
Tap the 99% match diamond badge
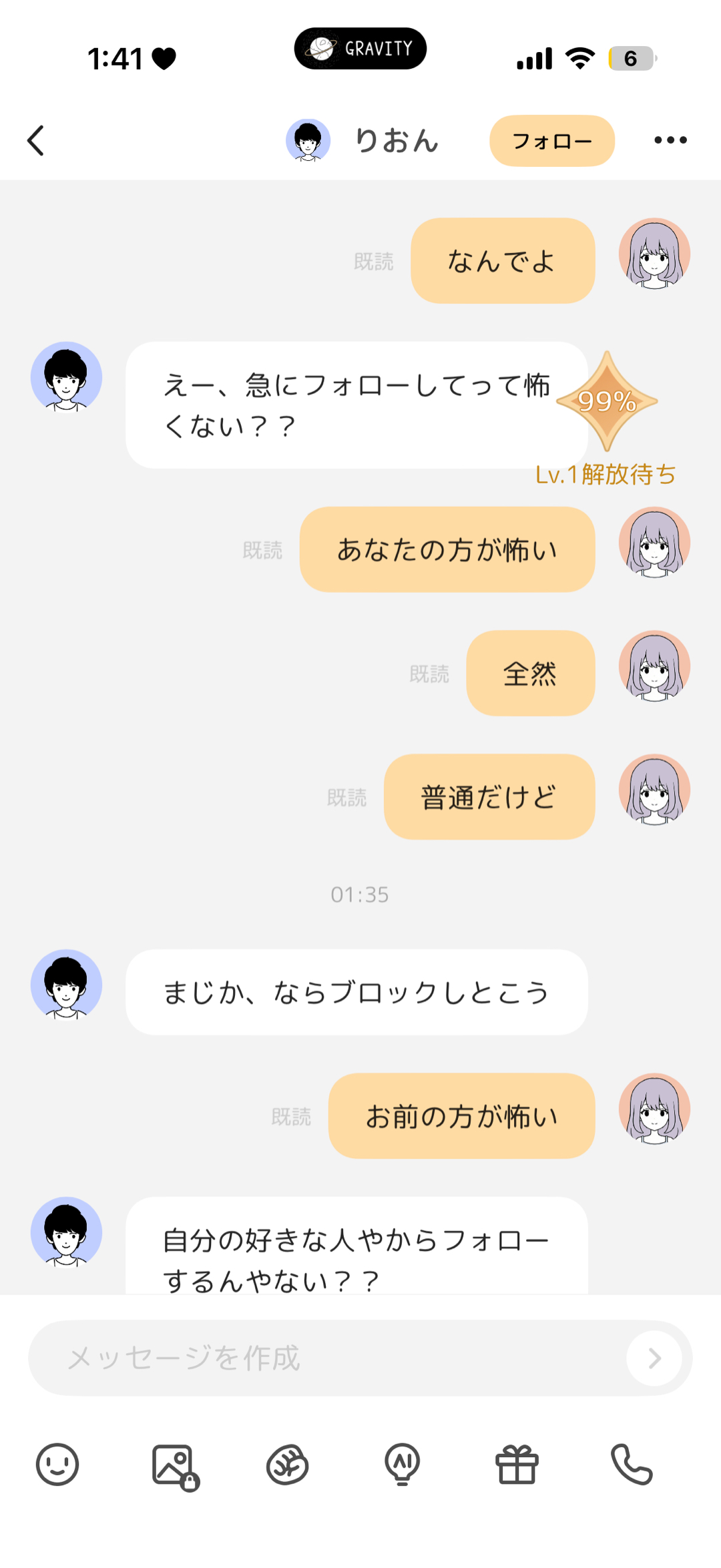(x=606, y=401)
